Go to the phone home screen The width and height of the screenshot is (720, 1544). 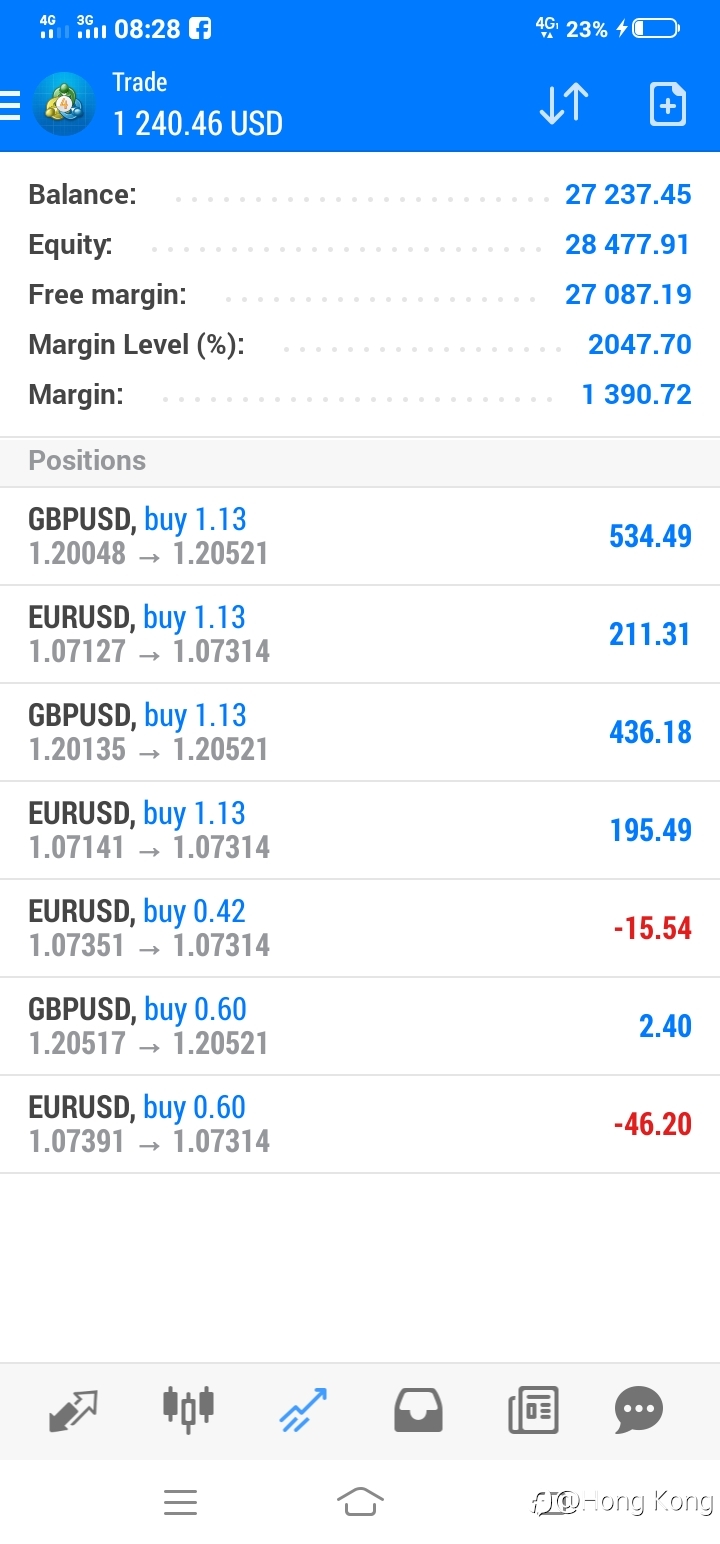pyautogui.click(x=360, y=1501)
